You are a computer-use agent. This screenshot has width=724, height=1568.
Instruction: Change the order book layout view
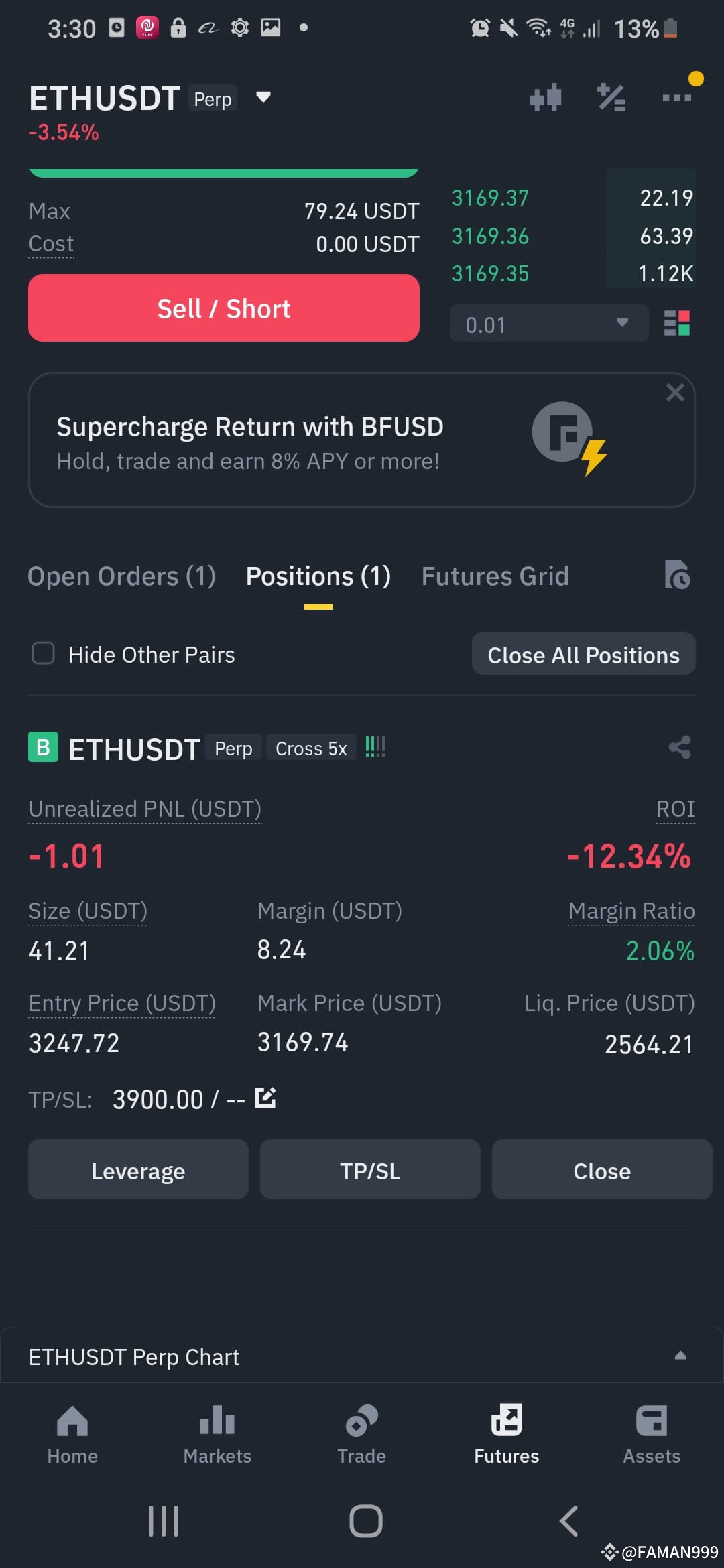677,323
